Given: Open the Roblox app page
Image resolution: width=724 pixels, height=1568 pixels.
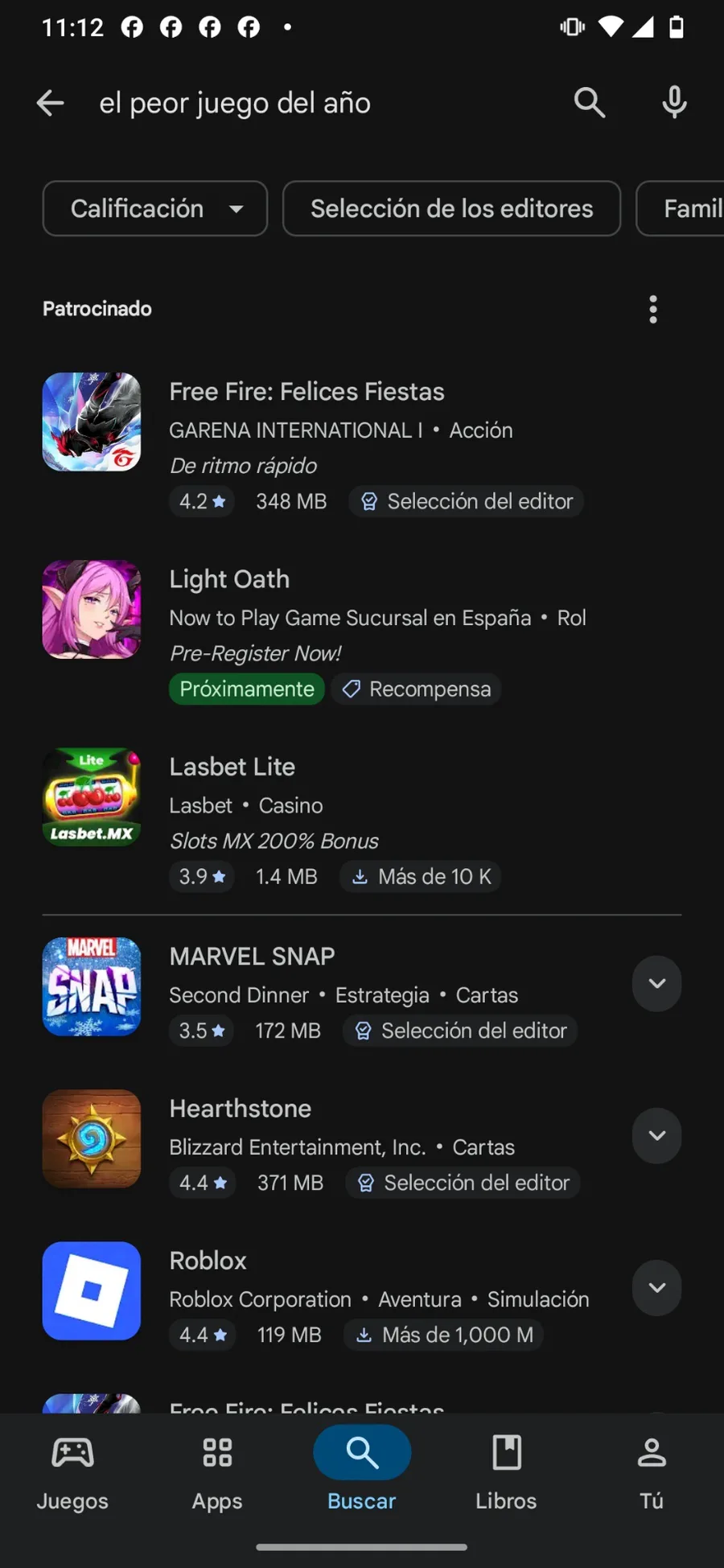Looking at the screenshot, I should (208, 1261).
